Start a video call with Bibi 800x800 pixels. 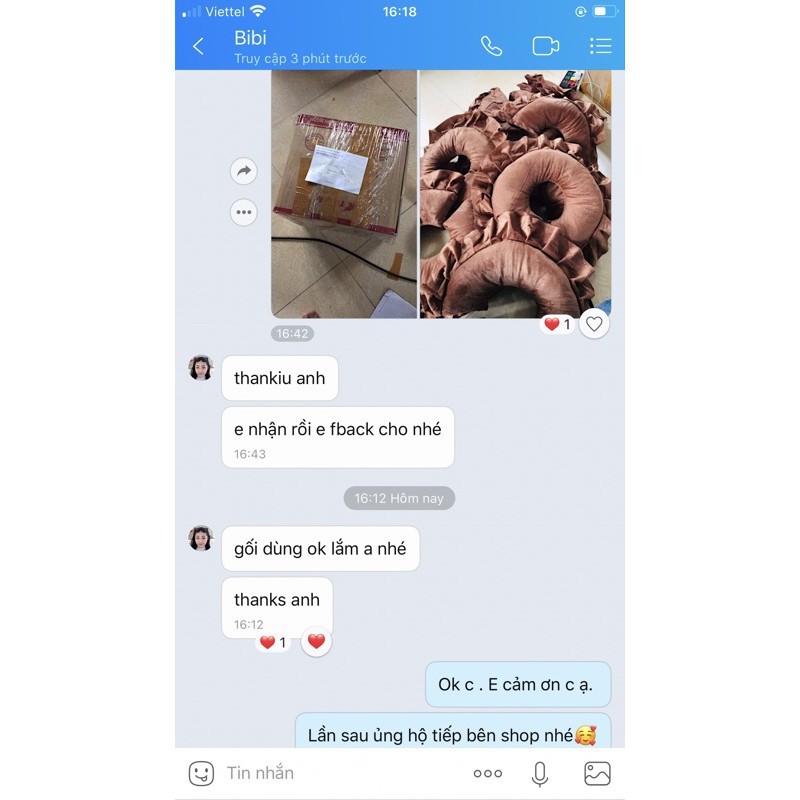click(545, 46)
